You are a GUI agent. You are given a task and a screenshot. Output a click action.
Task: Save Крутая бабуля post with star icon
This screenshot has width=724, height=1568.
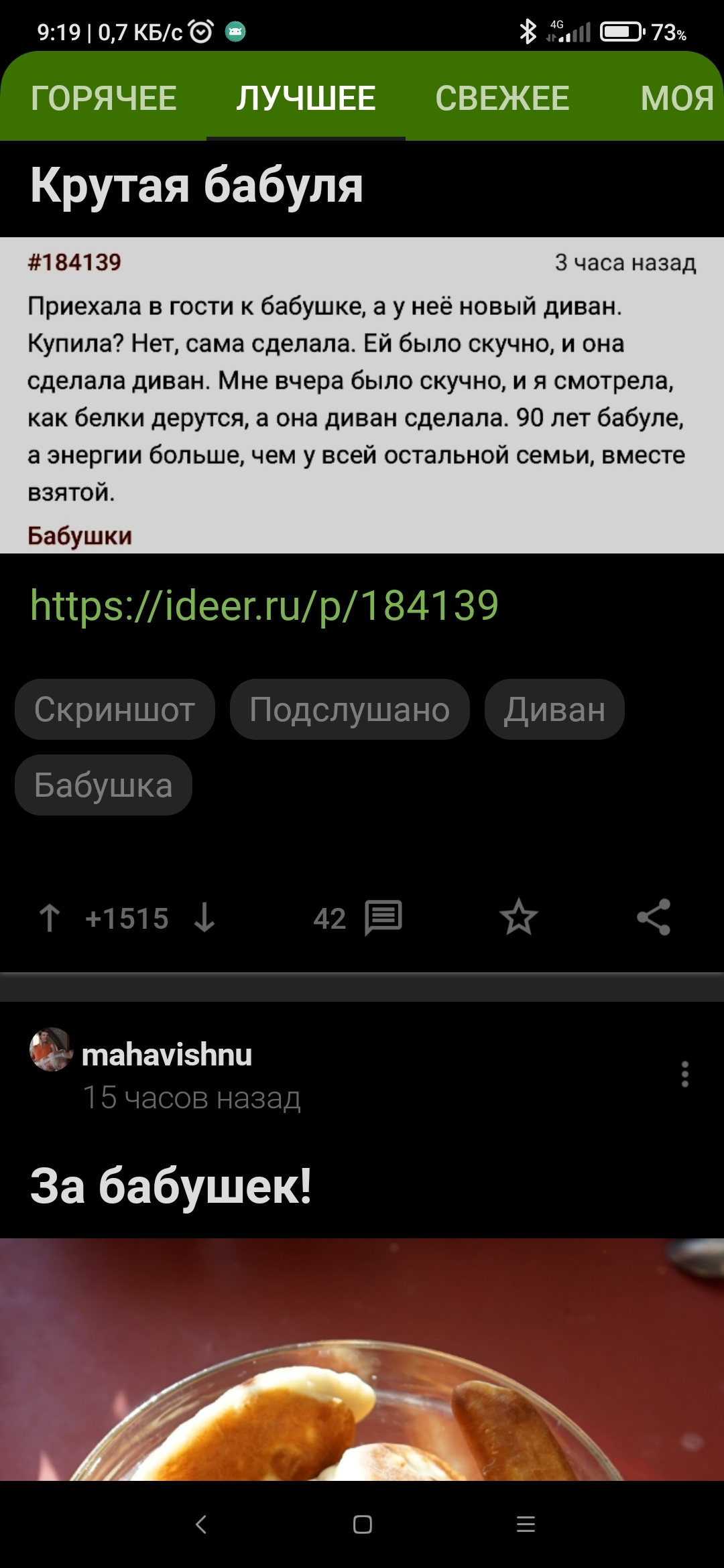[x=518, y=918]
